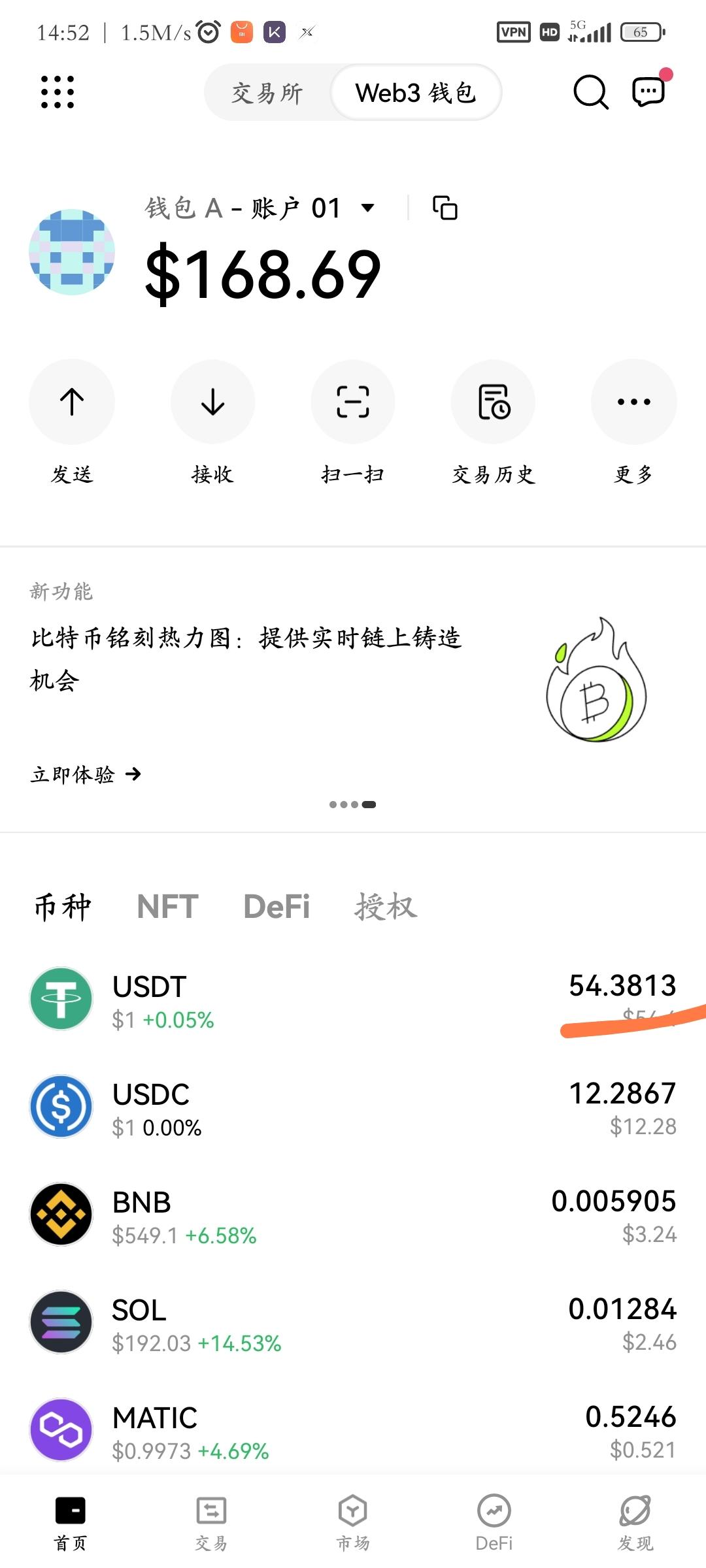Open the search magnifier icon

[x=589, y=92]
